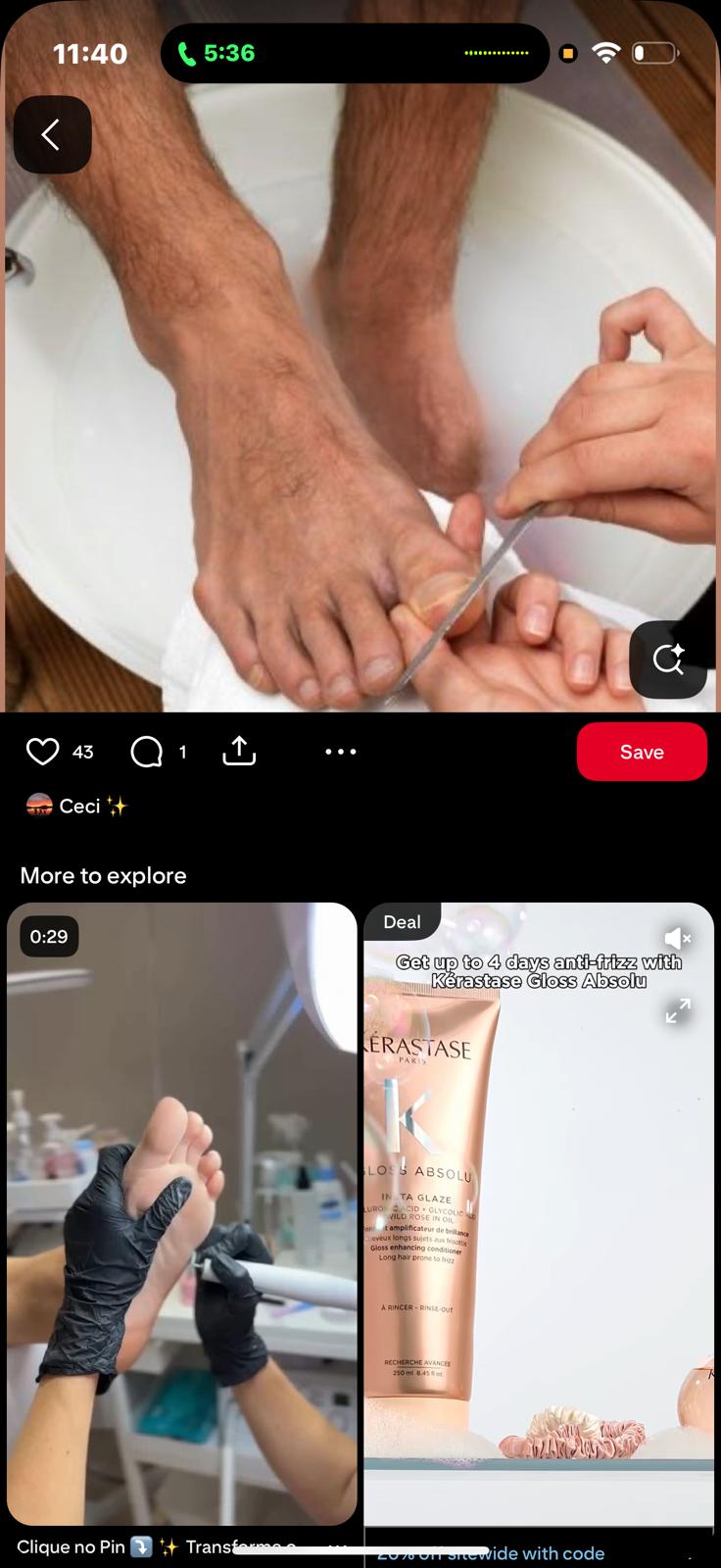Open the 0:29 foot care video pin
Viewport: 721px width, 1568px height.
point(182,1213)
